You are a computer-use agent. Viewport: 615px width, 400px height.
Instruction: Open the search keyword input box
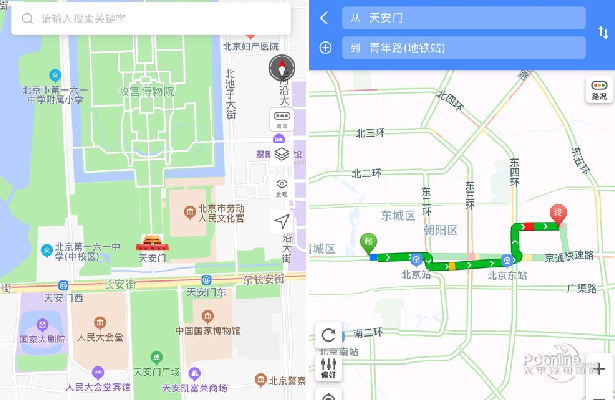150,19
